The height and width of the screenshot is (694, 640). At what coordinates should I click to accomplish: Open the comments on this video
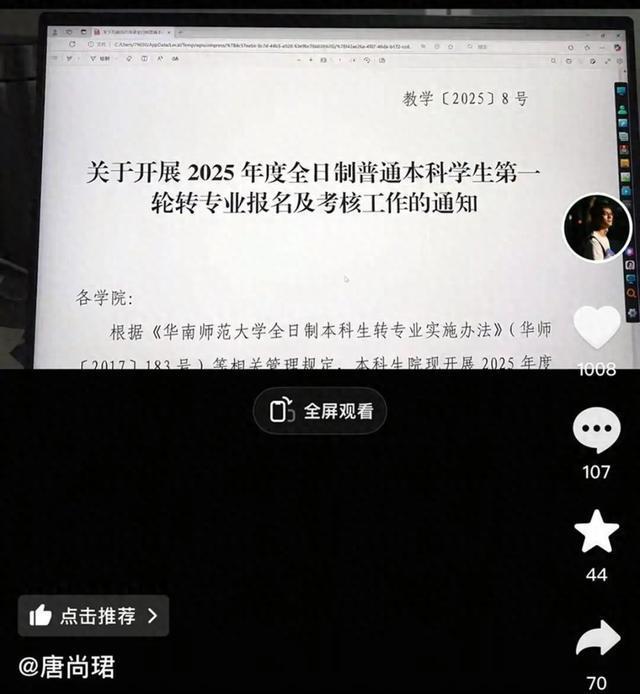pos(597,432)
